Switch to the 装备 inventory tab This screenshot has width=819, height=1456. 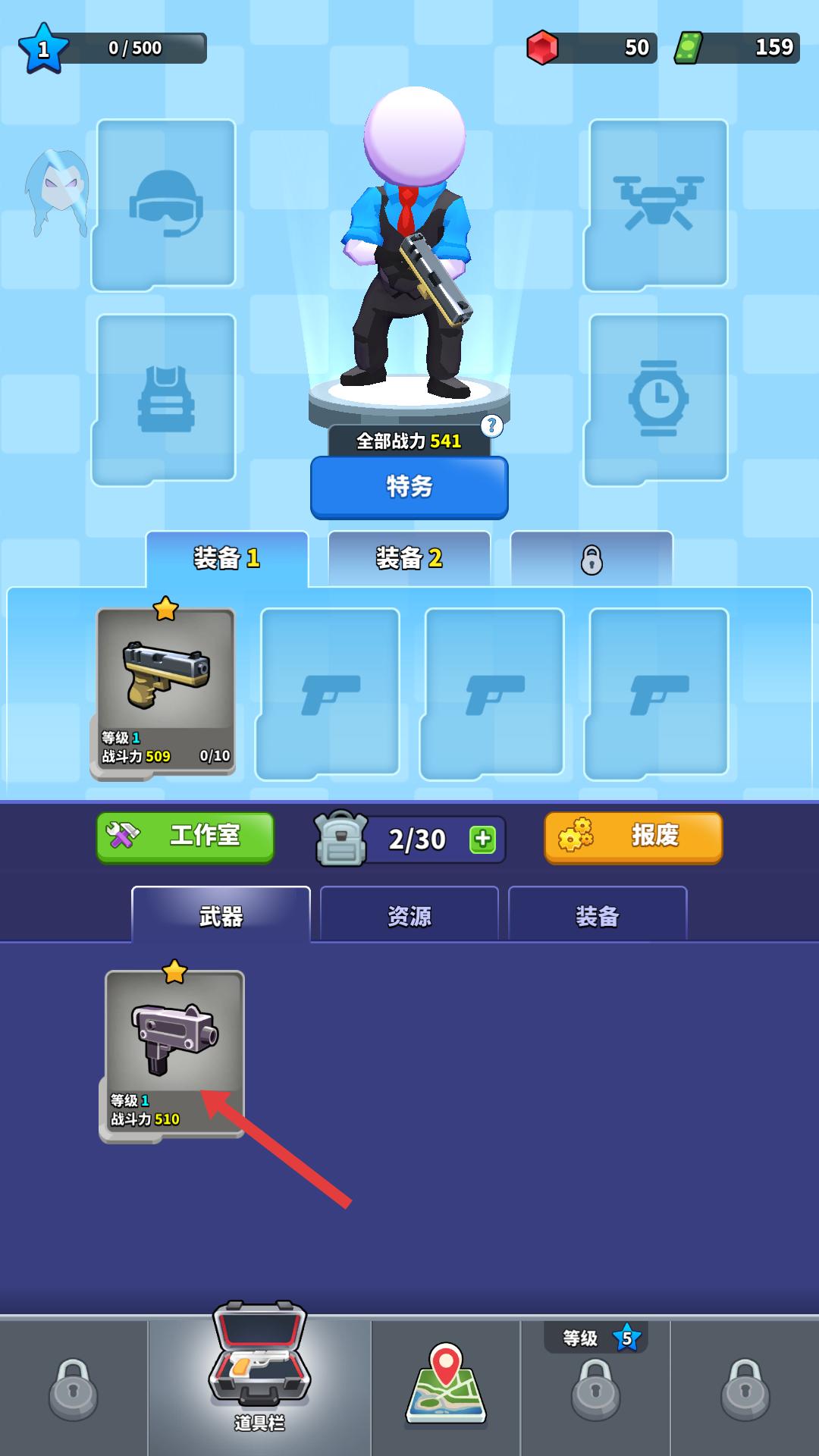pos(597,916)
